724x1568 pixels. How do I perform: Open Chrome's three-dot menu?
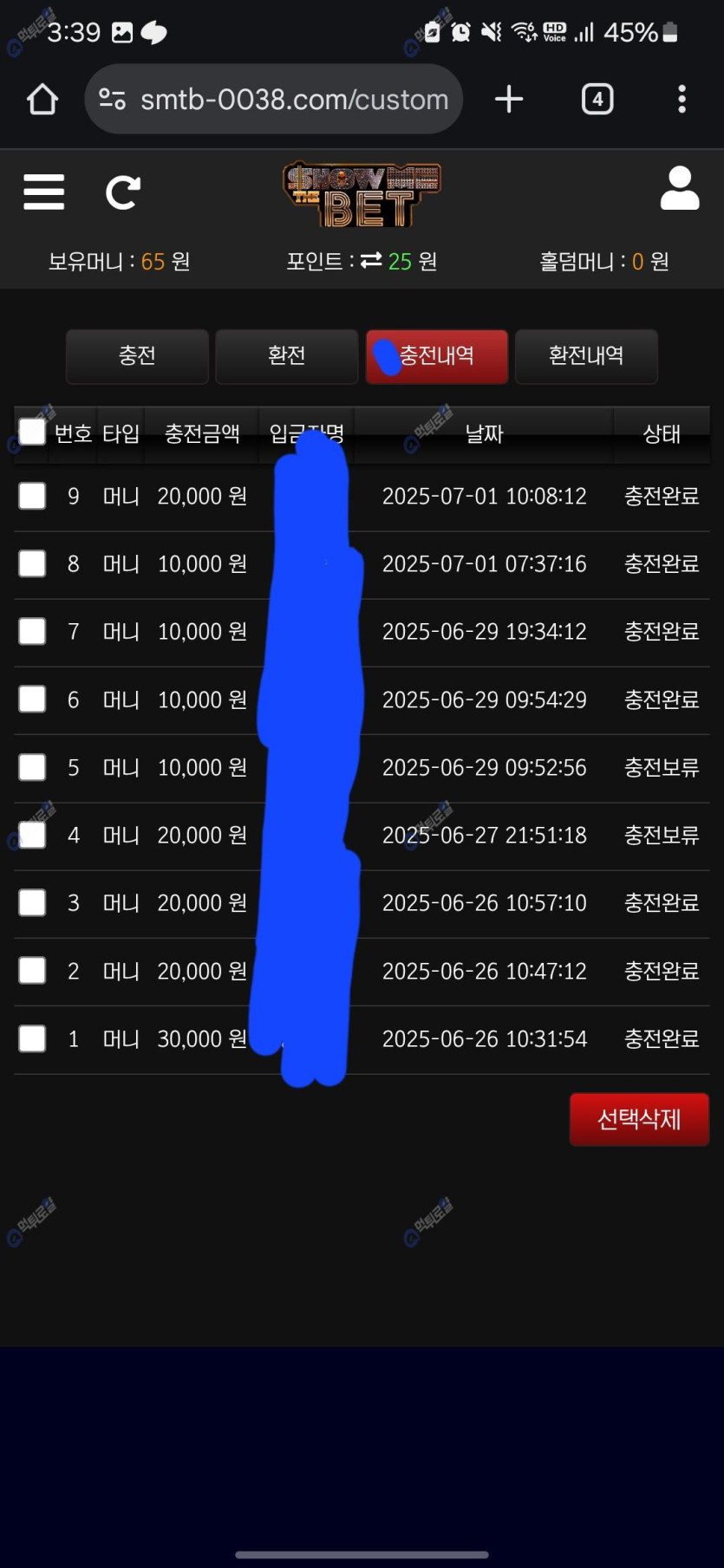click(682, 99)
